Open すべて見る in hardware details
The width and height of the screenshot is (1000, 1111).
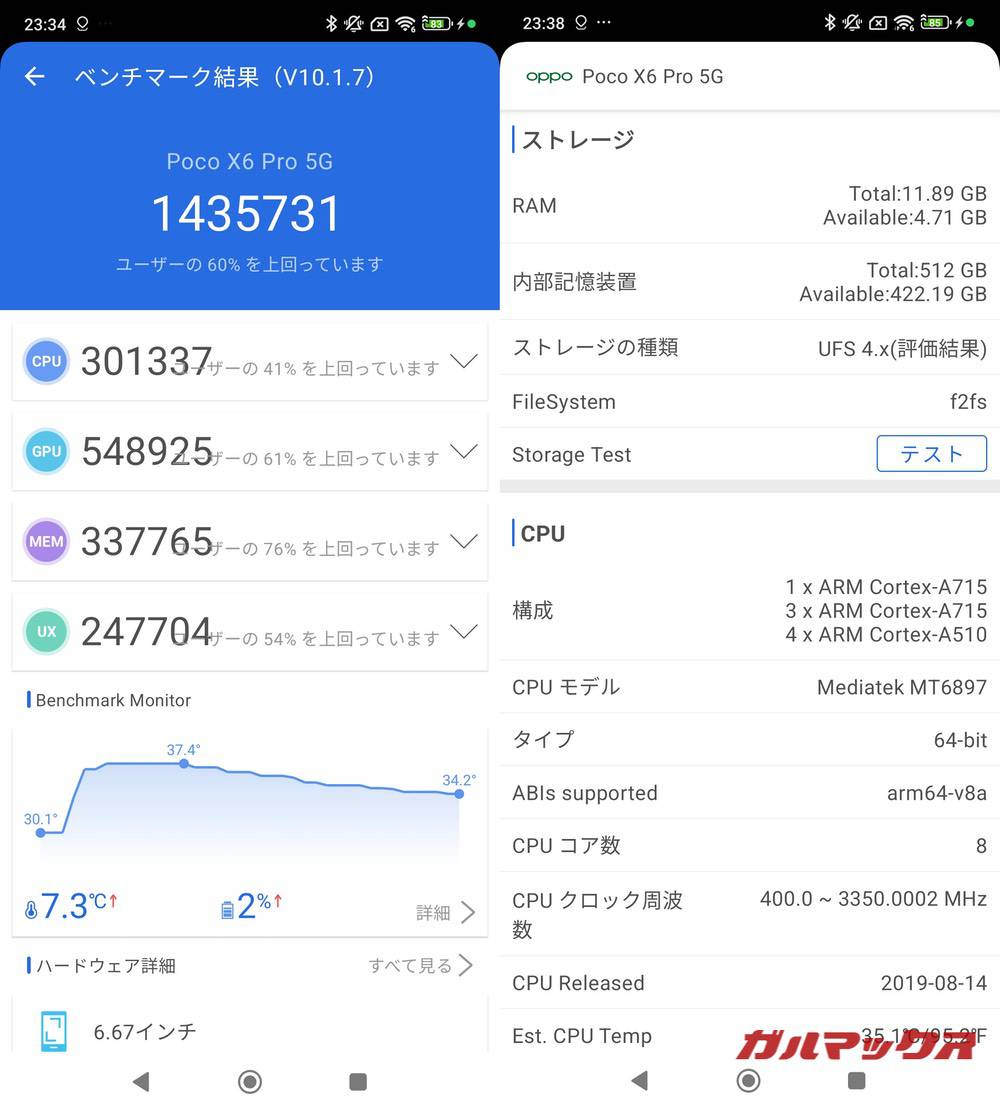click(413, 965)
